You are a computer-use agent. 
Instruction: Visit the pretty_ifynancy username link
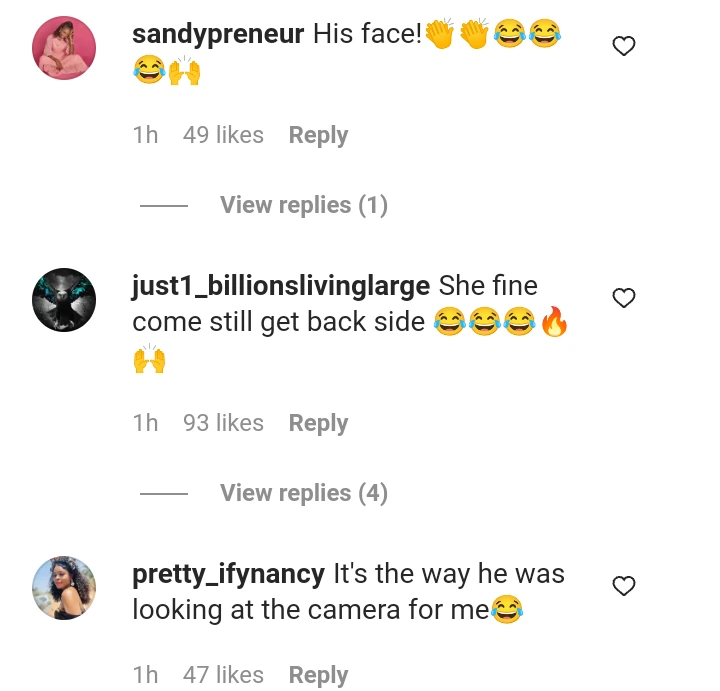(x=228, y=574)
